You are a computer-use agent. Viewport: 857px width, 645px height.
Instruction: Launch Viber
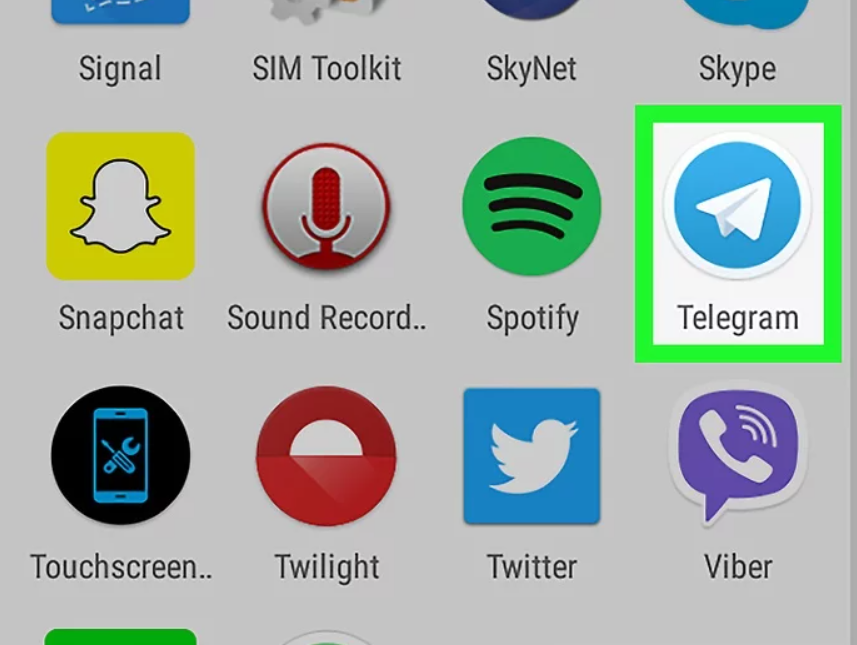coord(737,455)
